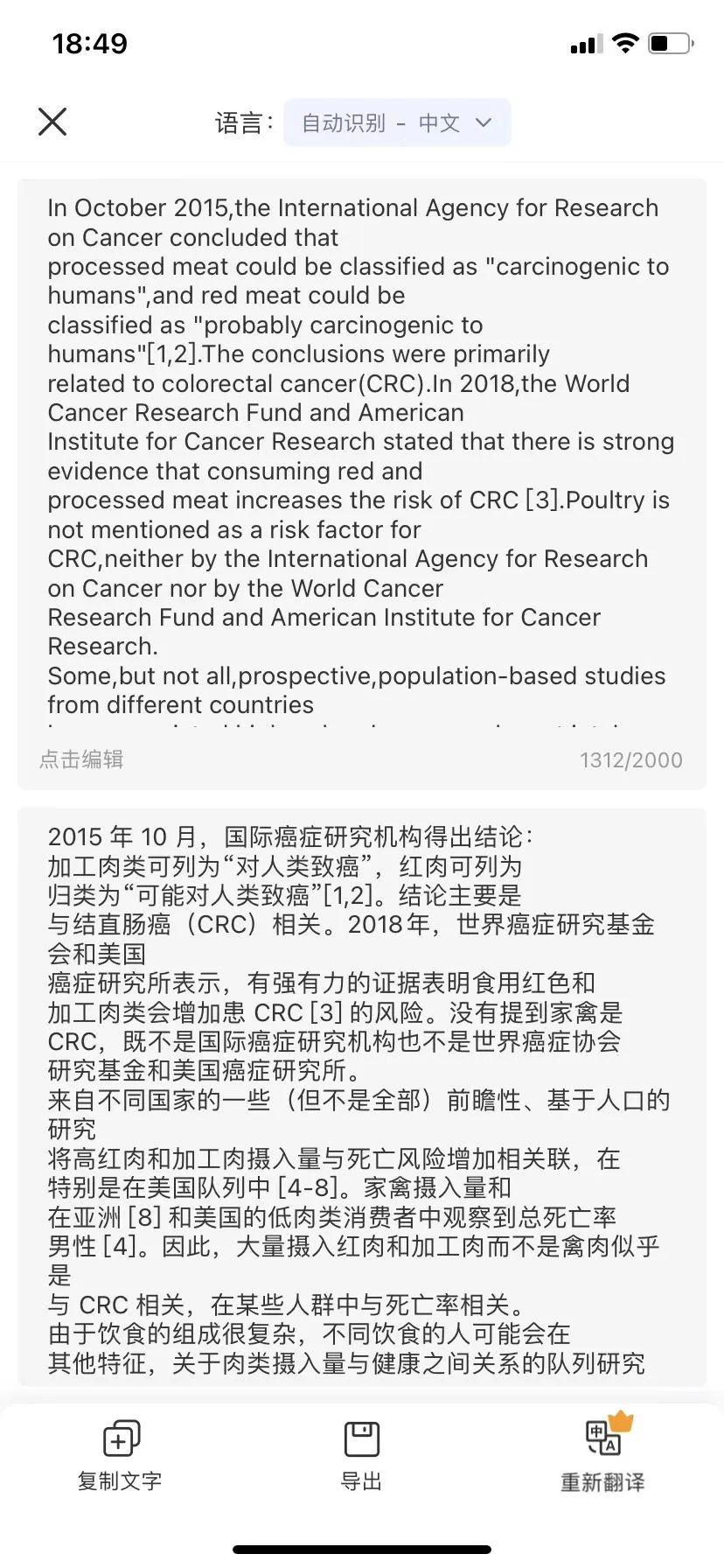Tap the home indicator bar at bottom

tap(362, 1550)
